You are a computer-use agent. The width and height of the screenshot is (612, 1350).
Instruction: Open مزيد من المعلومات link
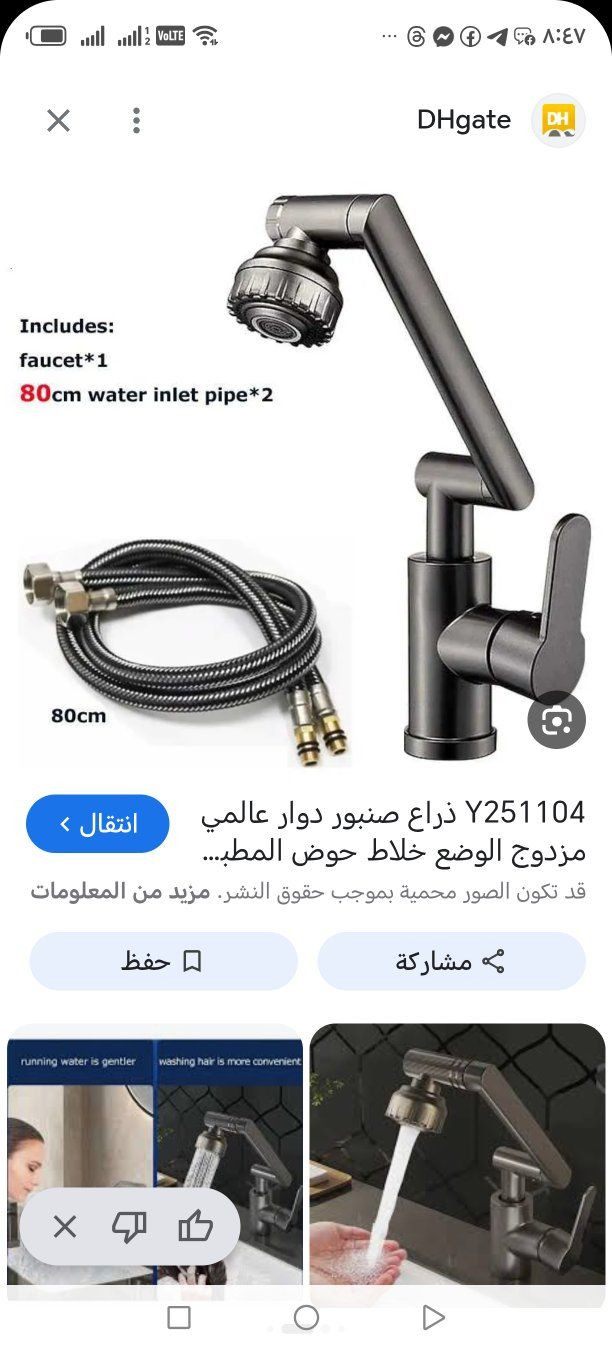click(121, 891)
